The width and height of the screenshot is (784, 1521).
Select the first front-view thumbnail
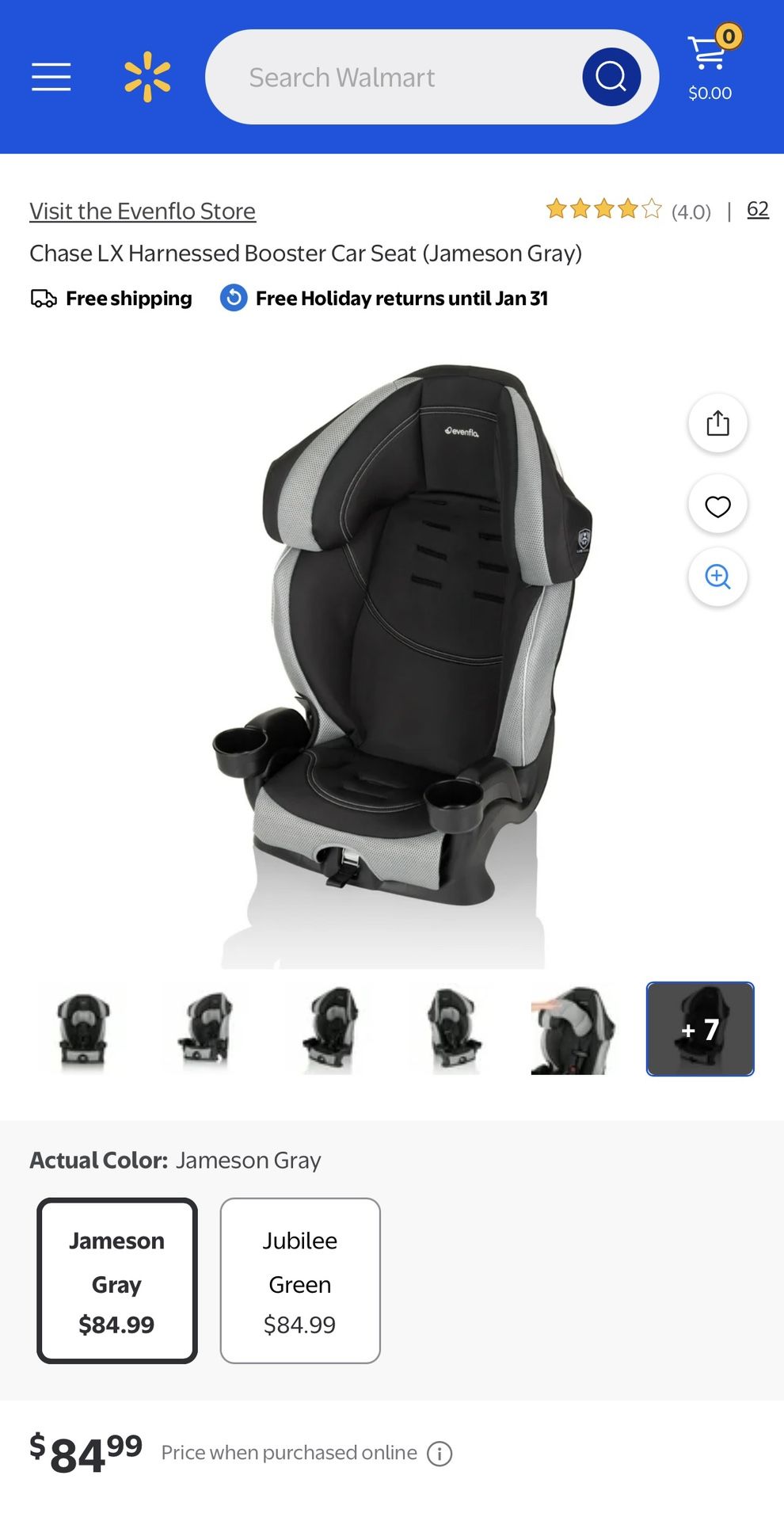point(83,1029)
